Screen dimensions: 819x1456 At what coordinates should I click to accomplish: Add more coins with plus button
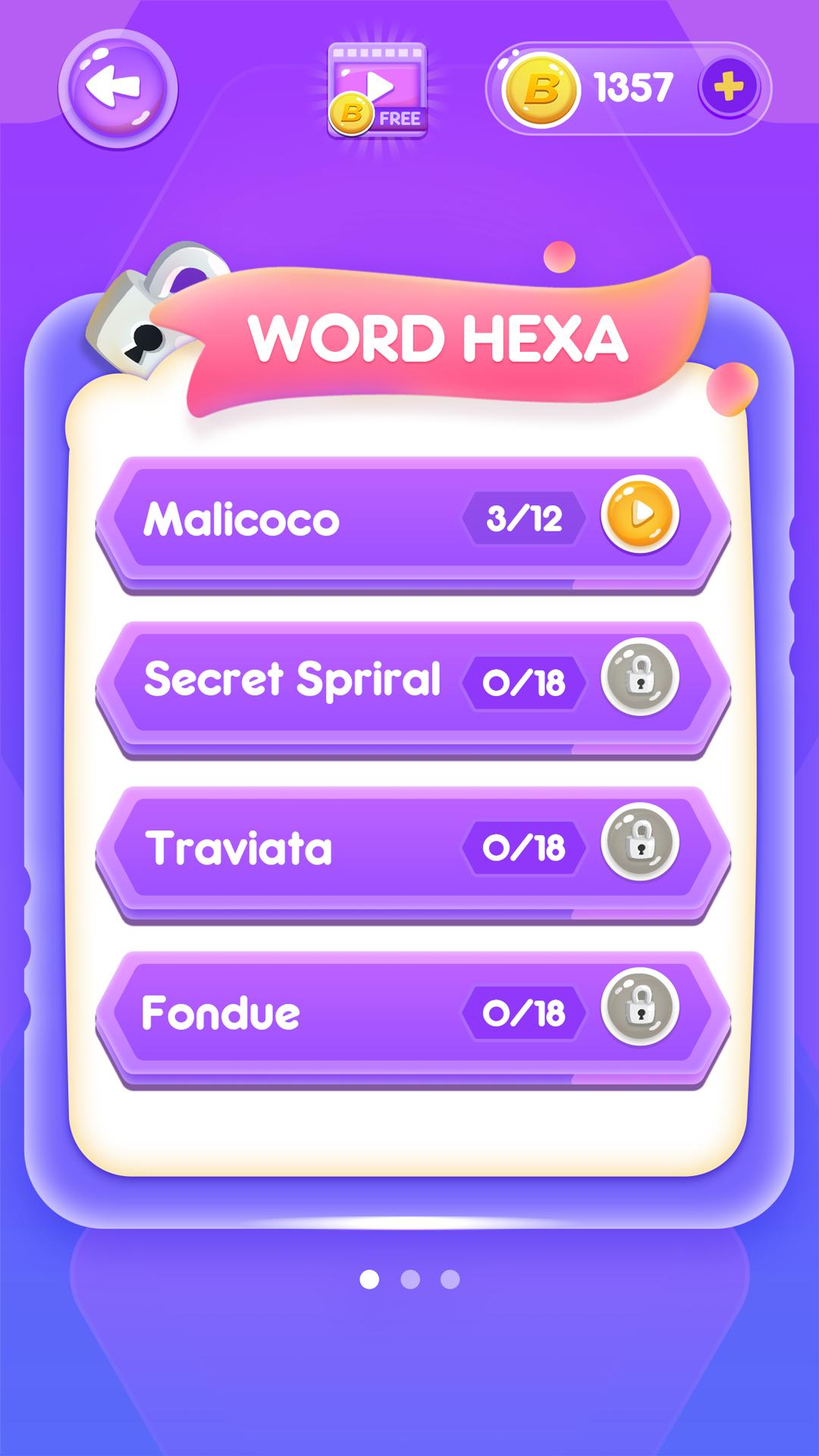pyautogui.click(x=728, y=88)
